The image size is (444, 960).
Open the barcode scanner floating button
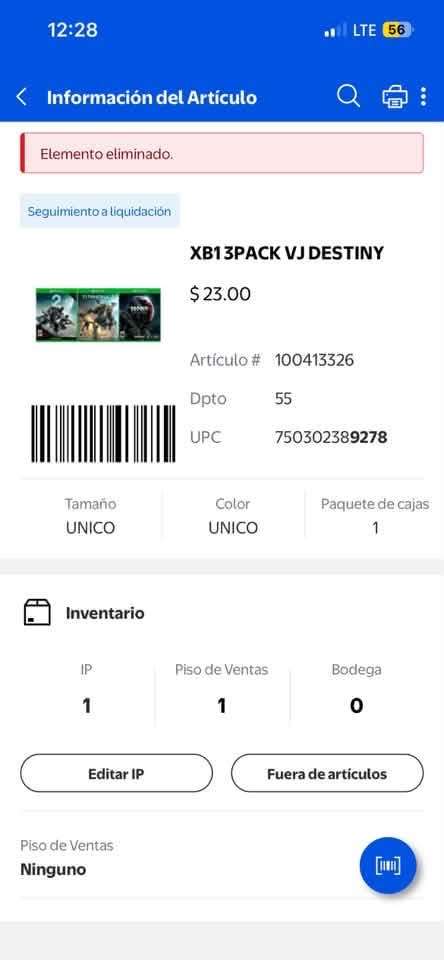(x=388, y=866)
